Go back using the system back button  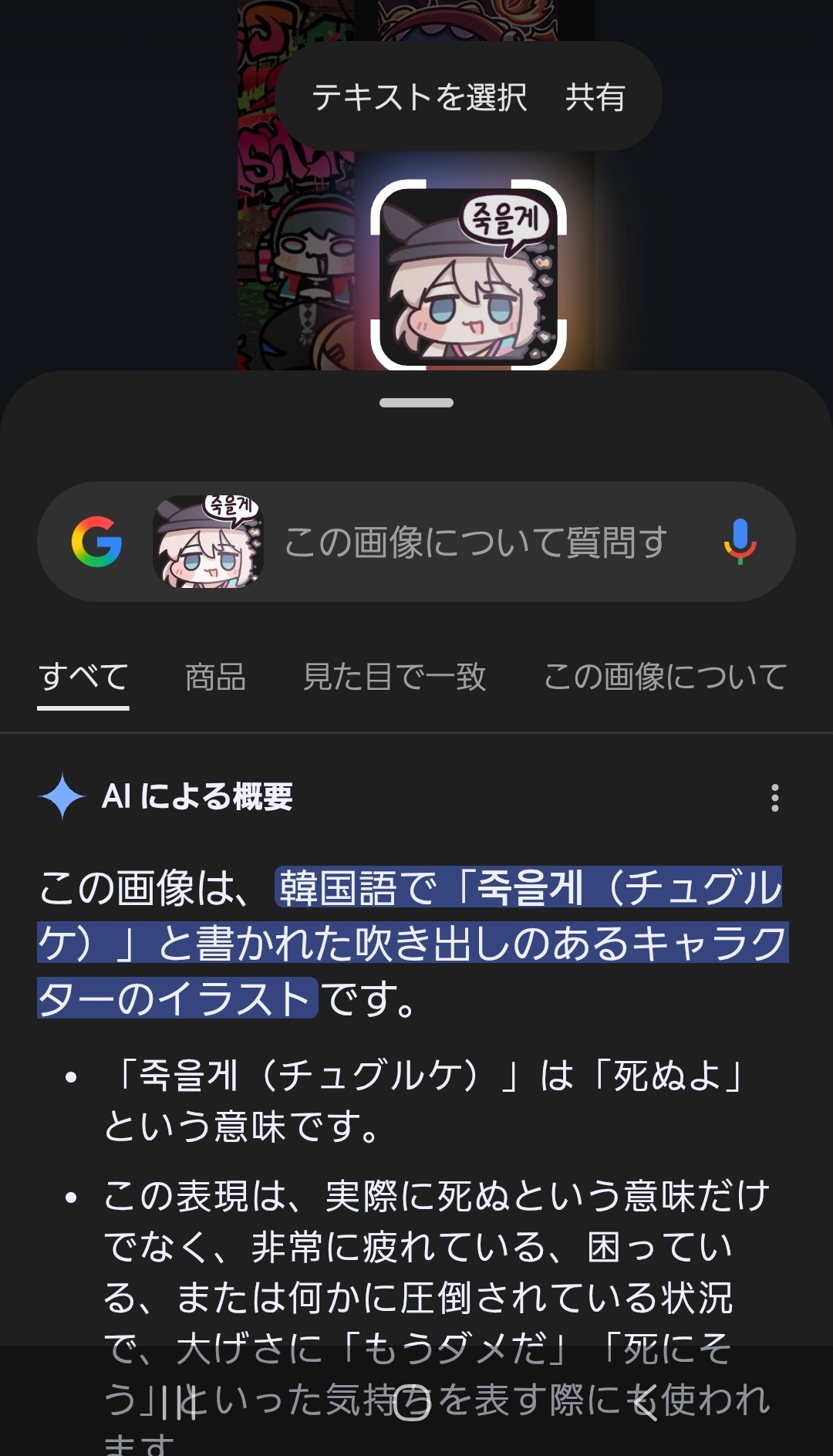tap(645, 1403)
